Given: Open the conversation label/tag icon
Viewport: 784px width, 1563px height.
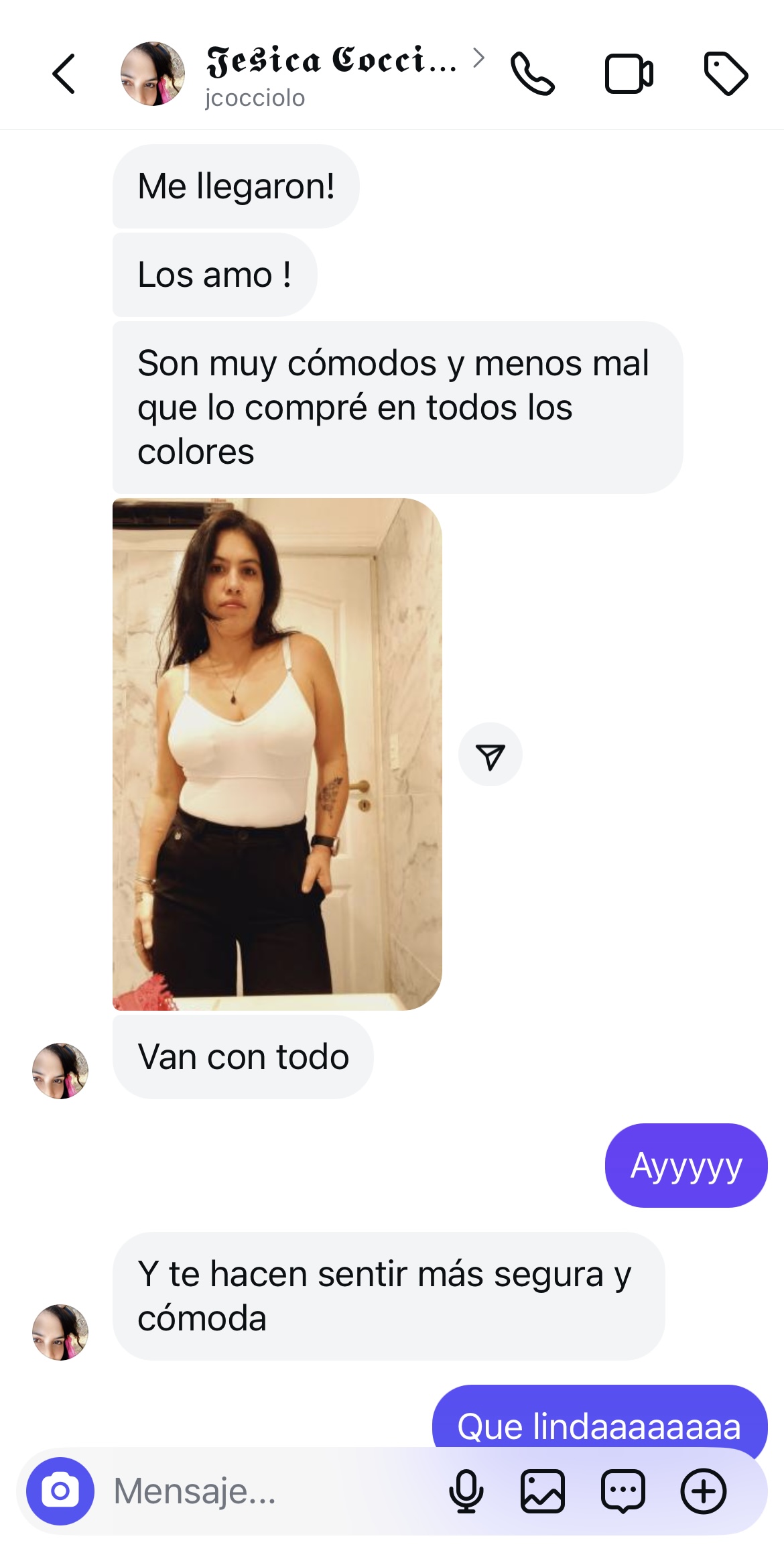Looking at the screenshot, I should click(726, 74).
